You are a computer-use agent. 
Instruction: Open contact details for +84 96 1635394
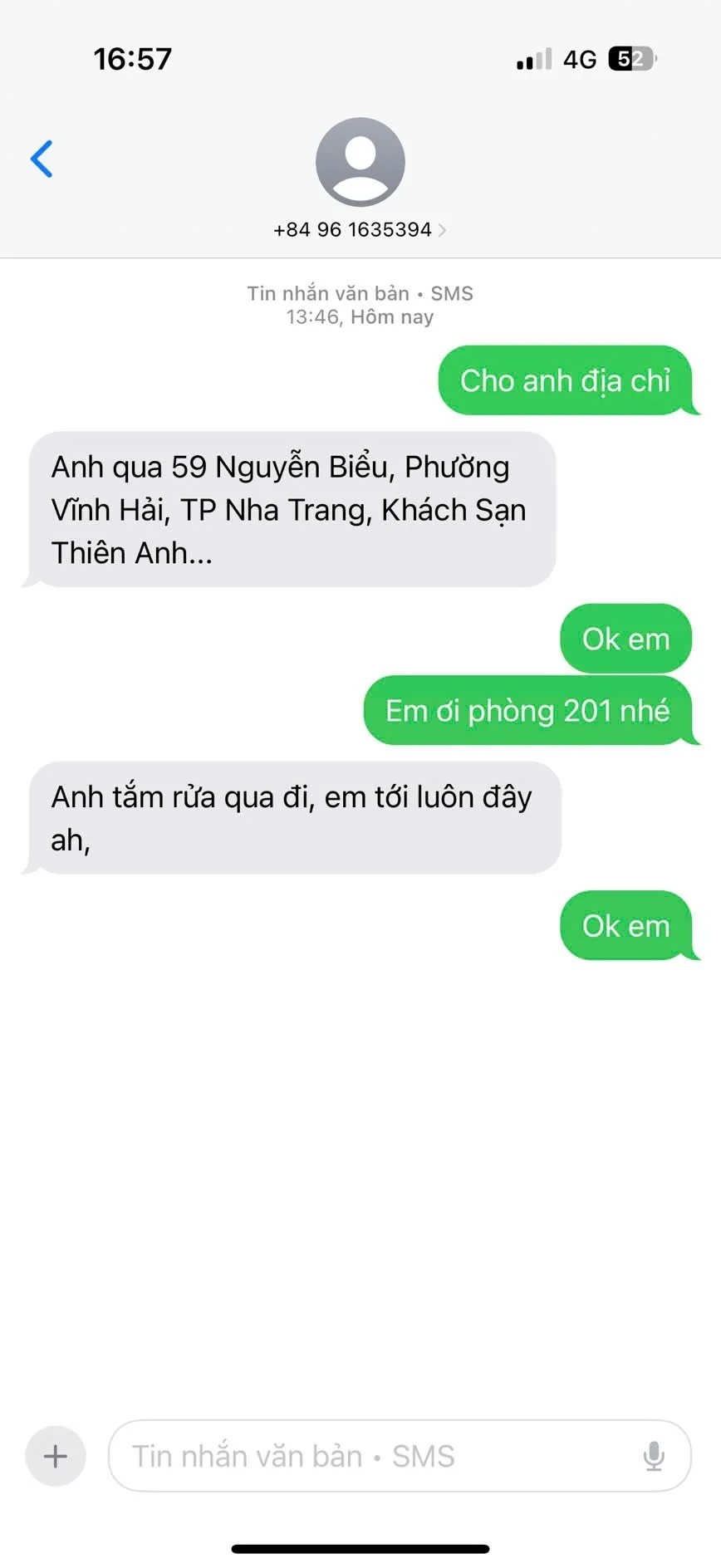coord(360,229)
